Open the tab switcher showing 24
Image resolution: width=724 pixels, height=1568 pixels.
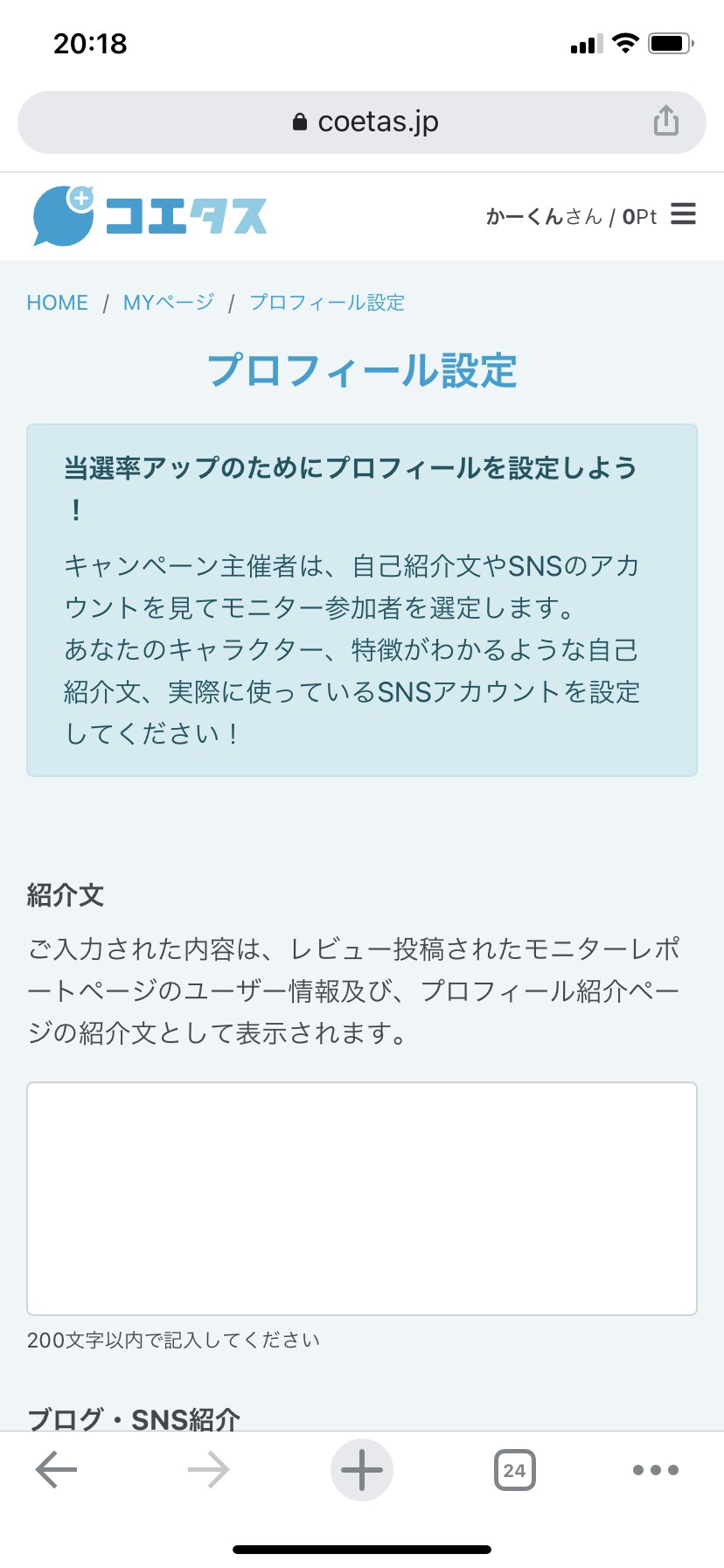[514, 1470]
